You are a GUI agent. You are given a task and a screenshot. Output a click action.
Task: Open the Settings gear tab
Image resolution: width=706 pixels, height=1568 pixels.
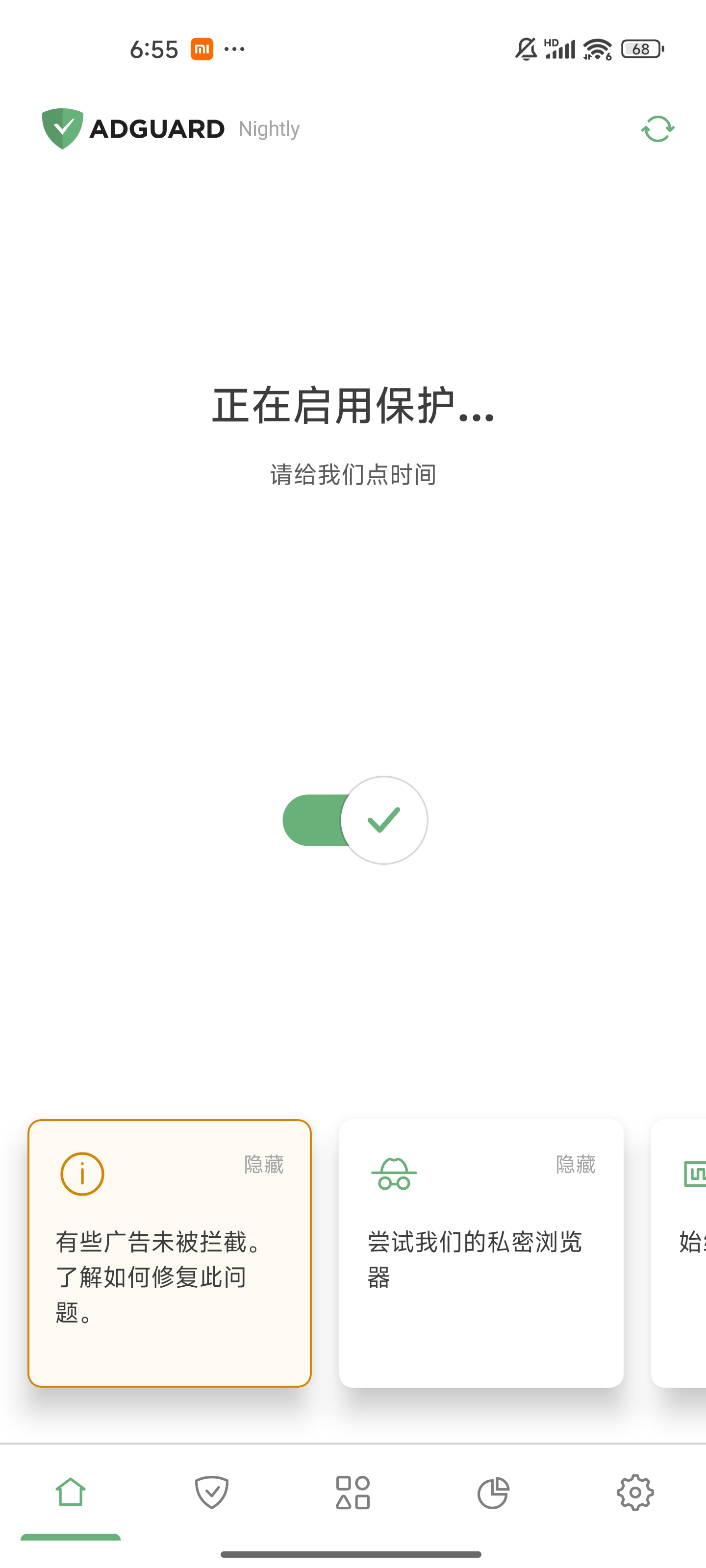635,1492
